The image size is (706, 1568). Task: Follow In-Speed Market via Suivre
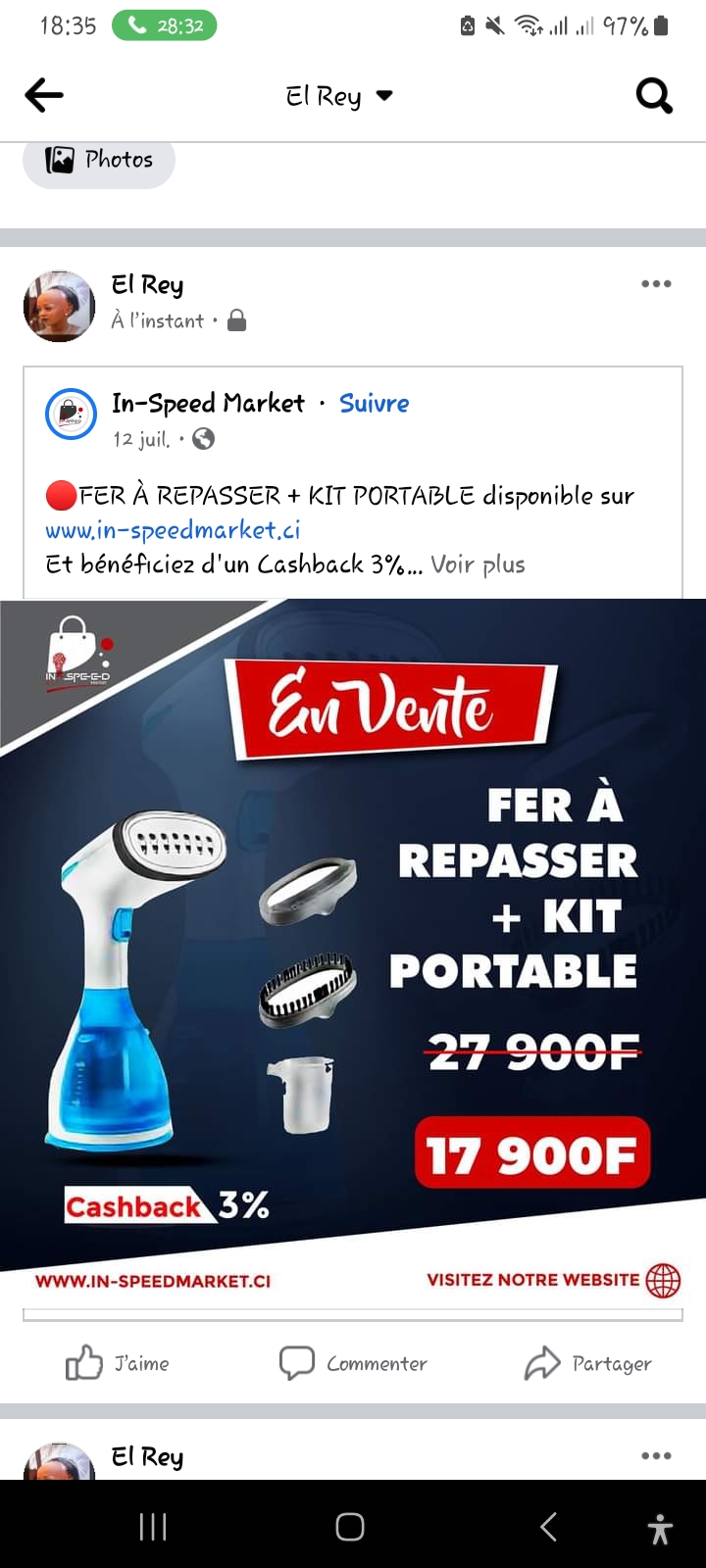[374, 403]
